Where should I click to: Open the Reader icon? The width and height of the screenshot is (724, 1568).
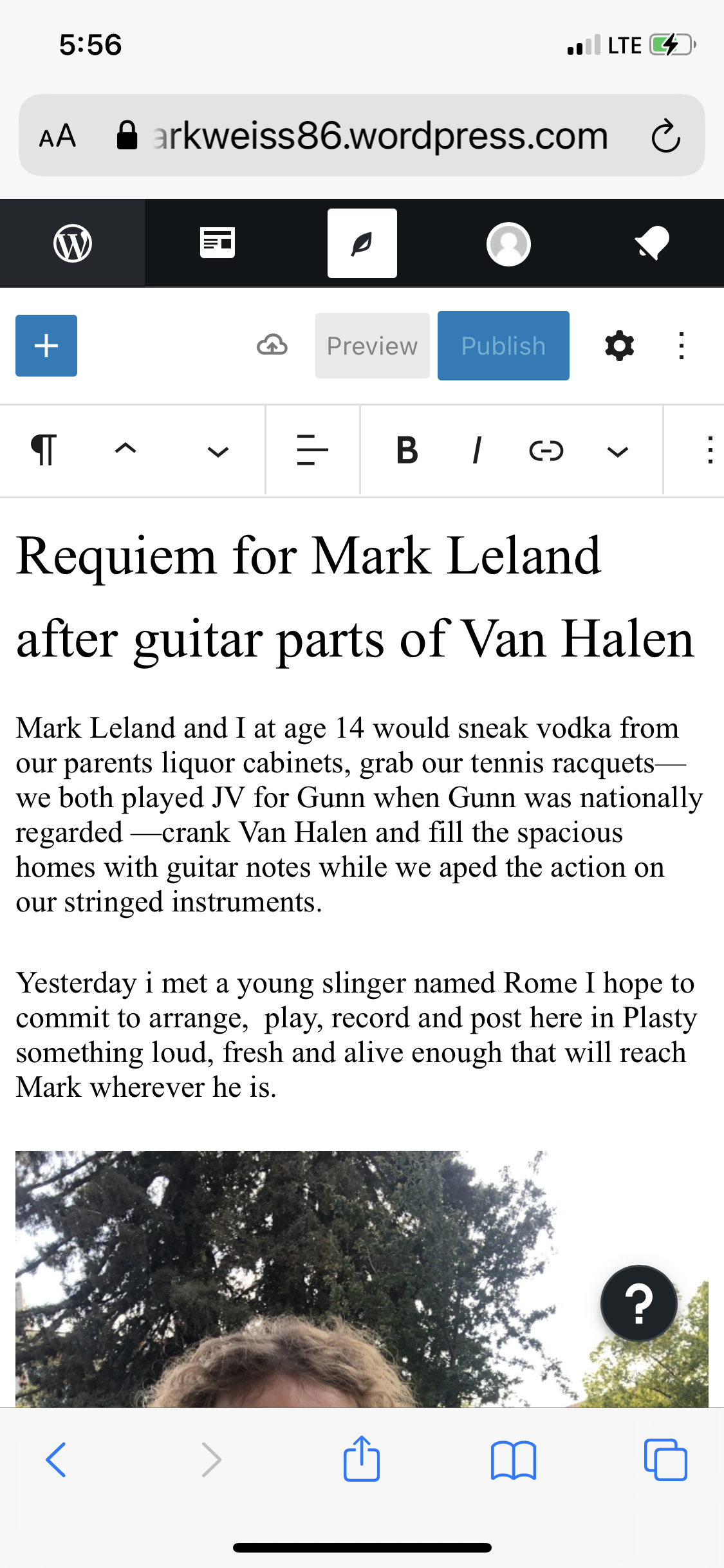pos(217,243)
